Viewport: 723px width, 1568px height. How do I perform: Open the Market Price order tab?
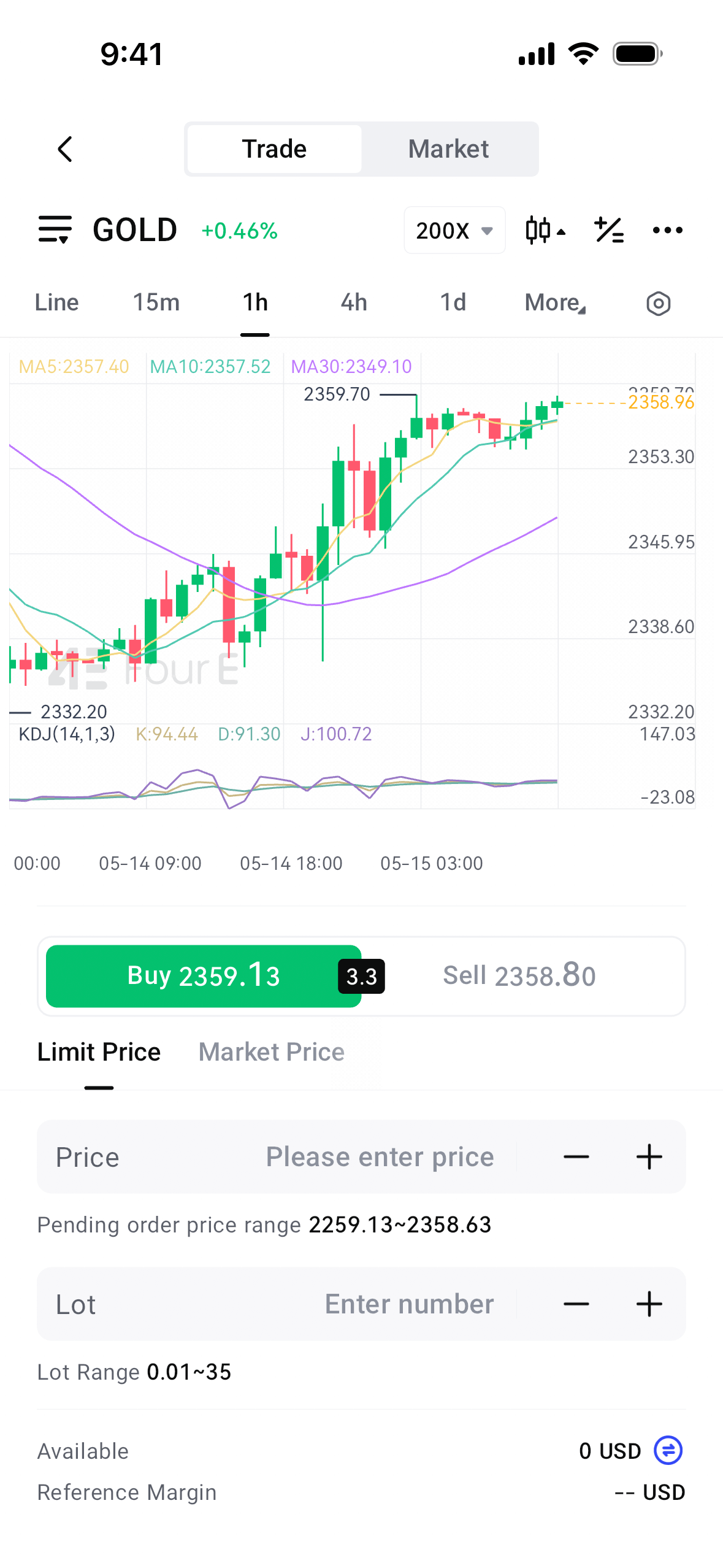coord(271,1051)
